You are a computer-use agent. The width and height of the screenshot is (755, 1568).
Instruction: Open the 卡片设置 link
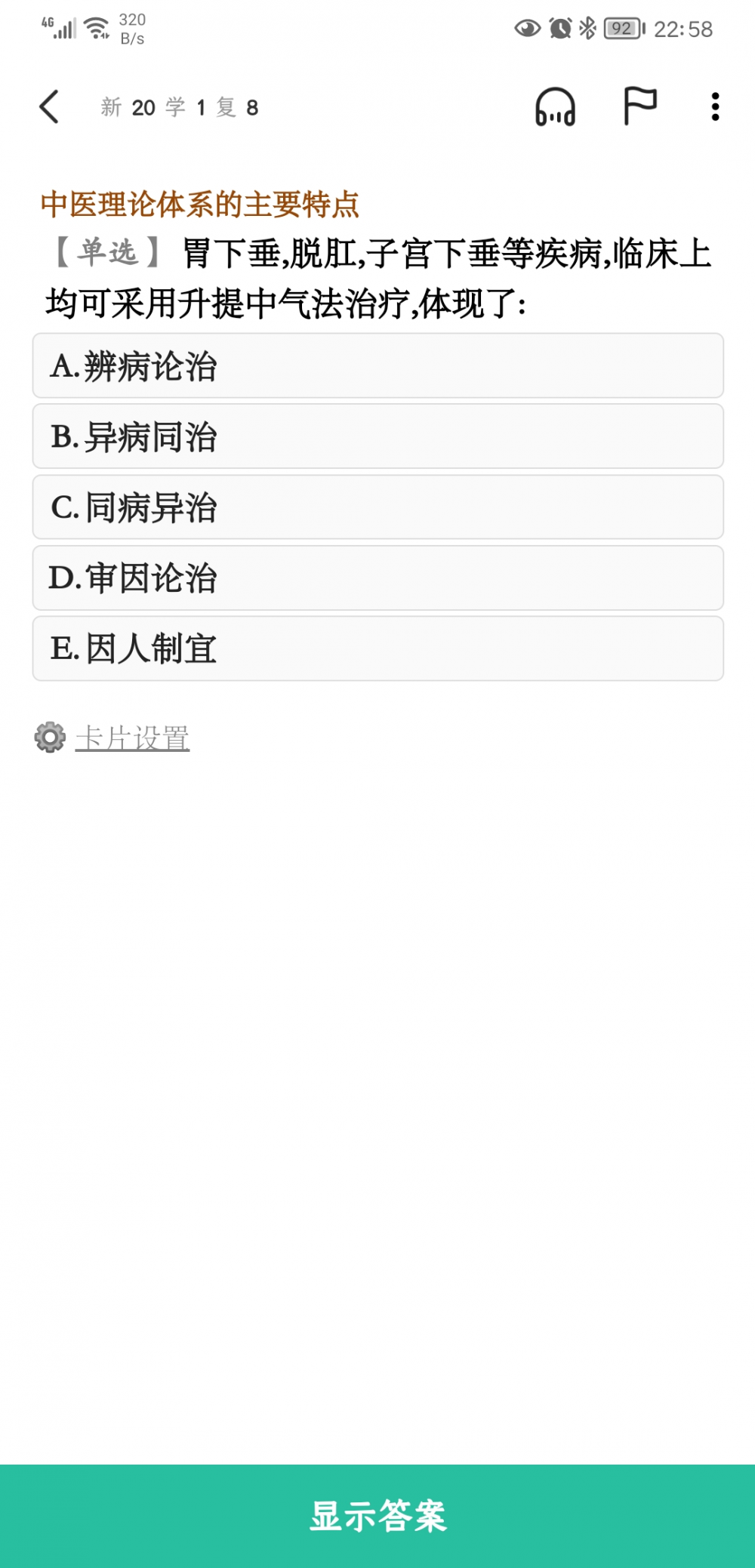tap(132, 738)
